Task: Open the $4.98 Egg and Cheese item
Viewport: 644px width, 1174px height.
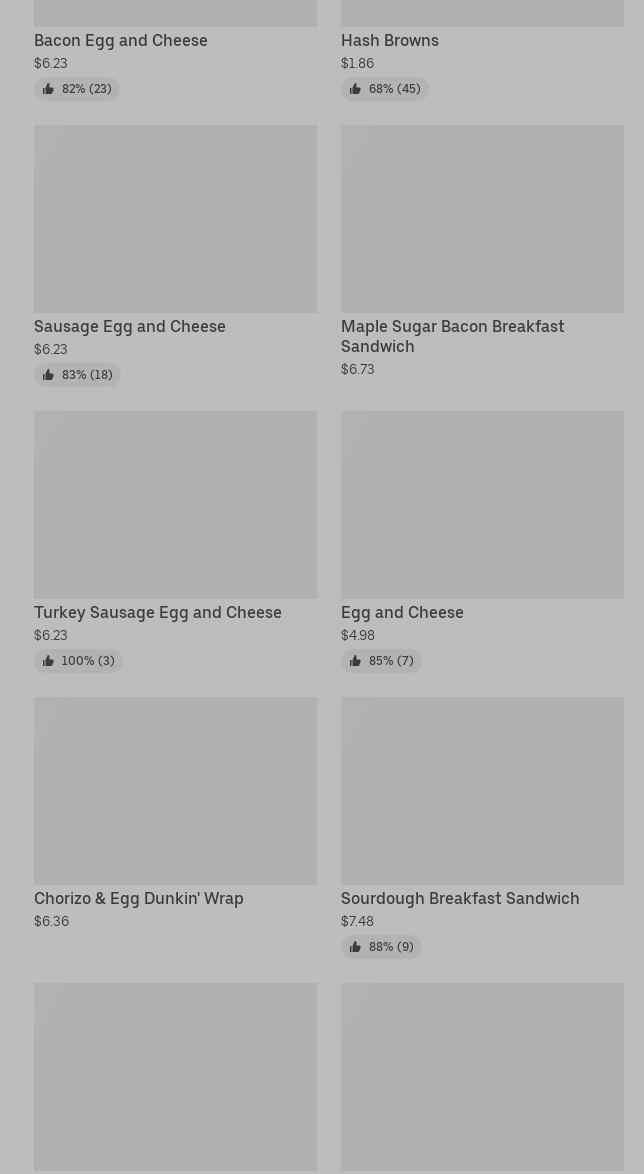Action: coord(482,541)
